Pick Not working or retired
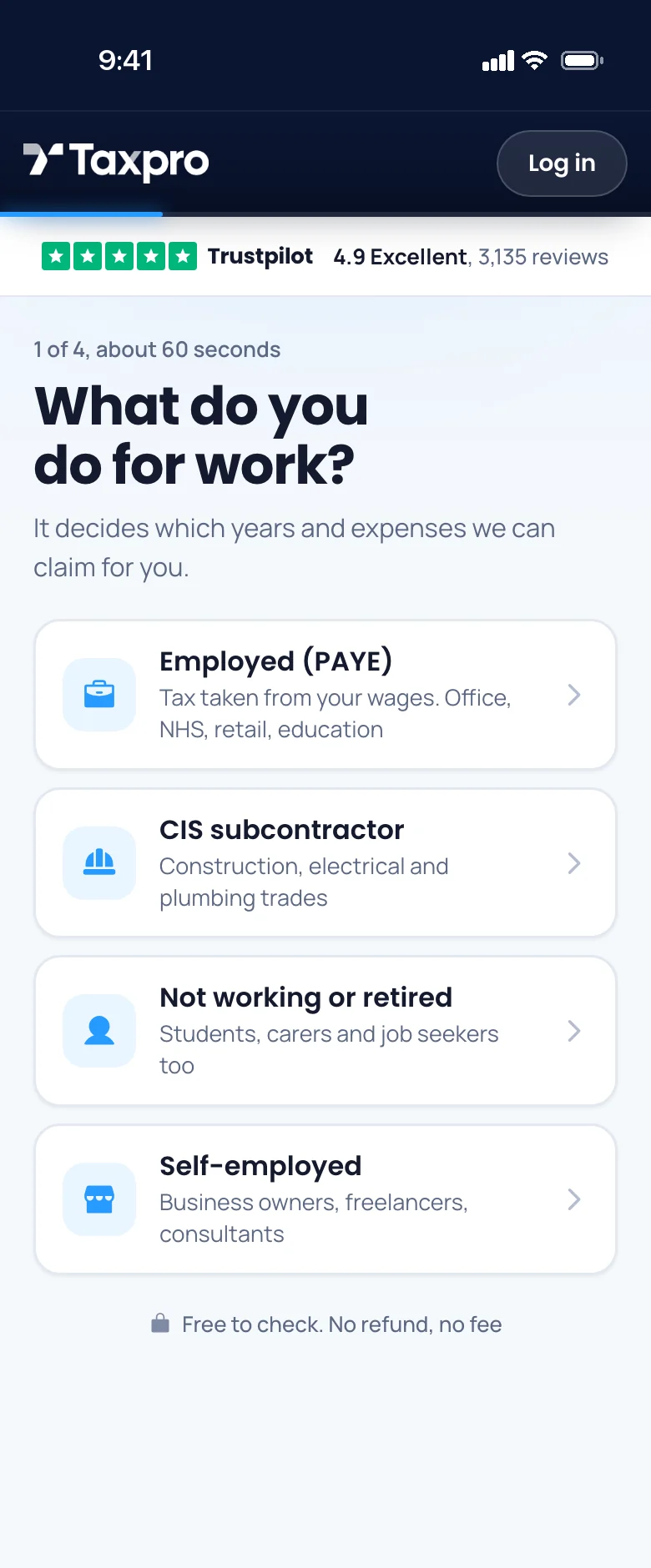This screenshot has width=651, height=1568. click(325, 1031)
